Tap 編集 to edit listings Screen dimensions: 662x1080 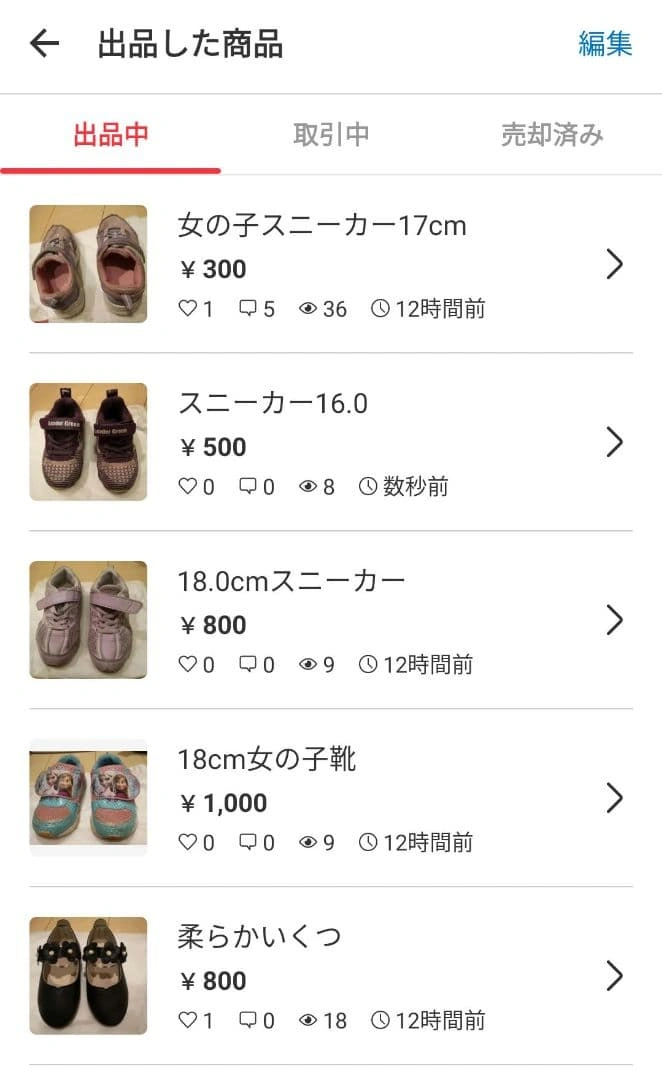click(605, 44)
